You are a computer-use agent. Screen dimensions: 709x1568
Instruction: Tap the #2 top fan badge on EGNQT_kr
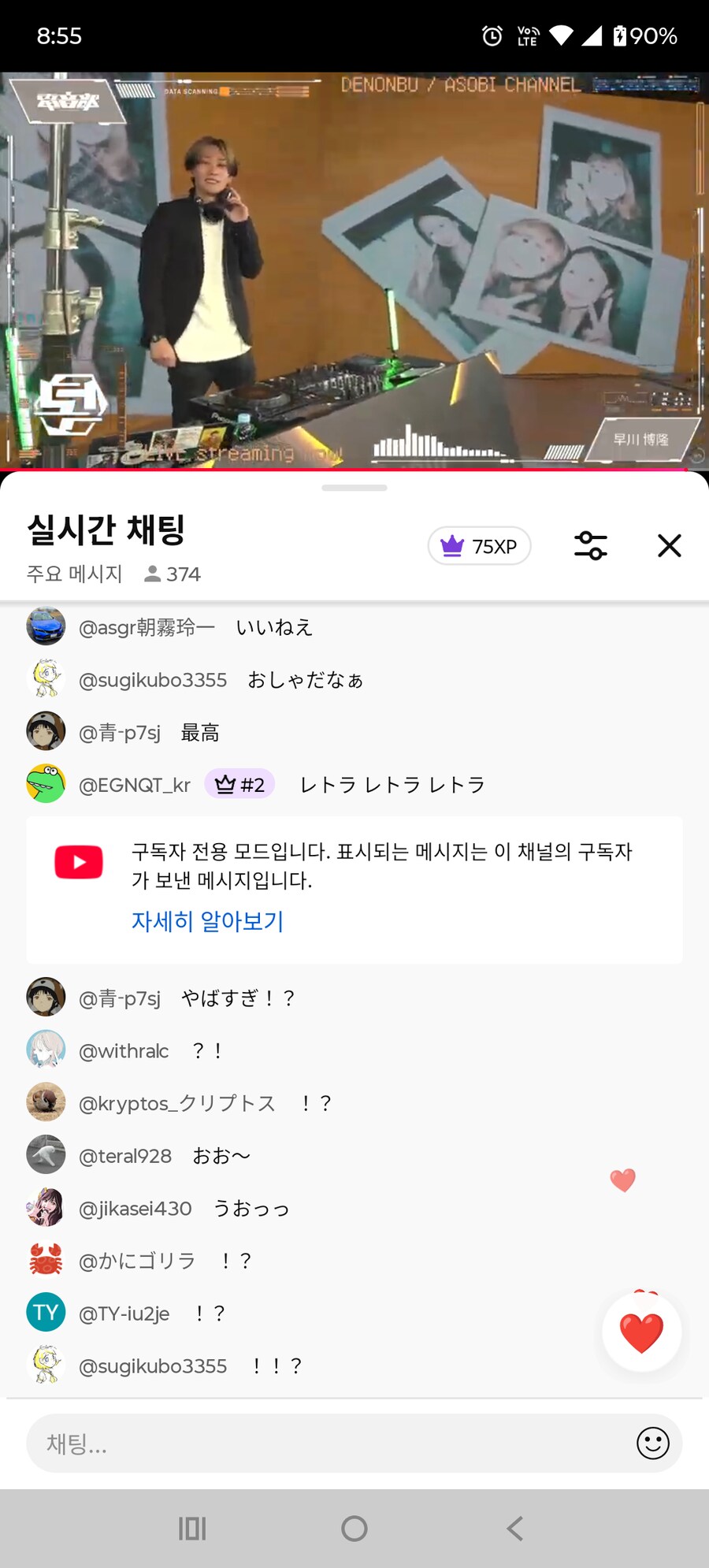coord(239,784)
